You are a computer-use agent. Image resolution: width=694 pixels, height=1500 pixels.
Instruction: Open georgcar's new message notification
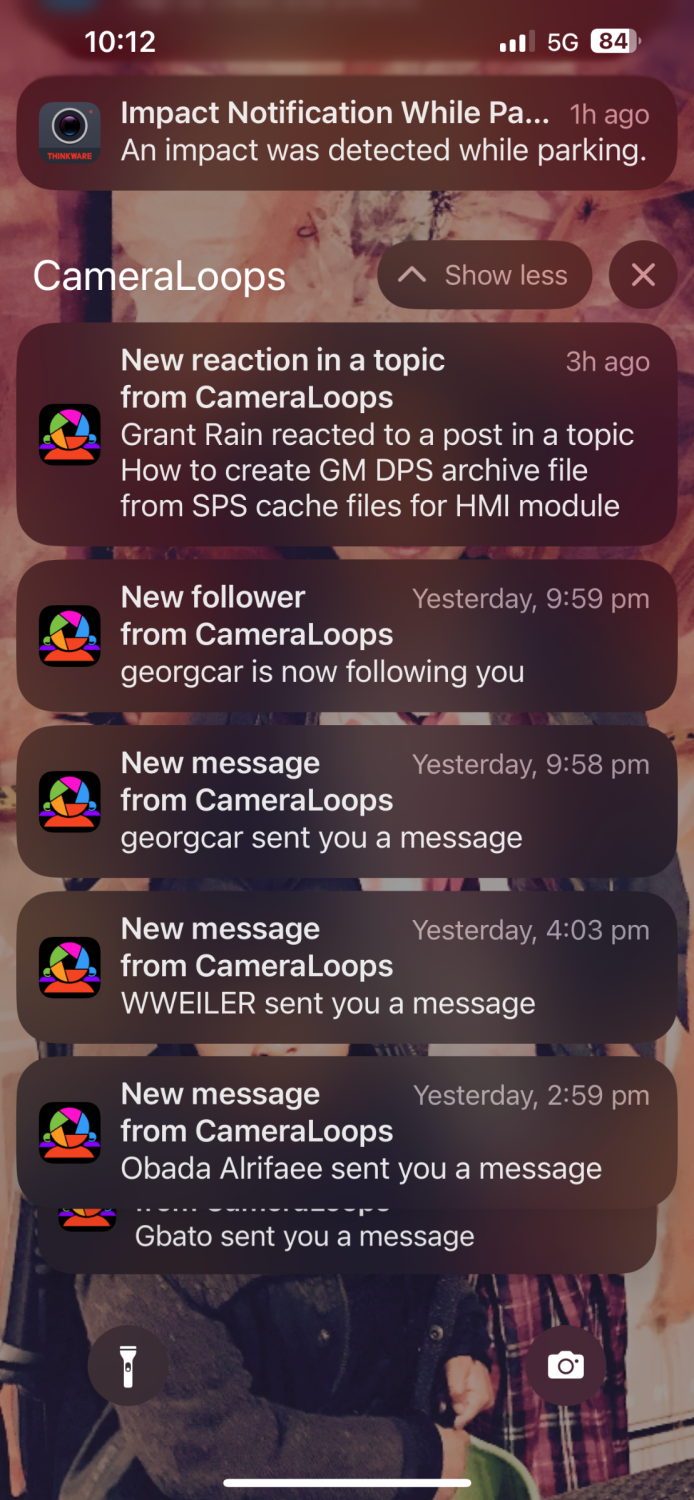(x=347, y=801)
